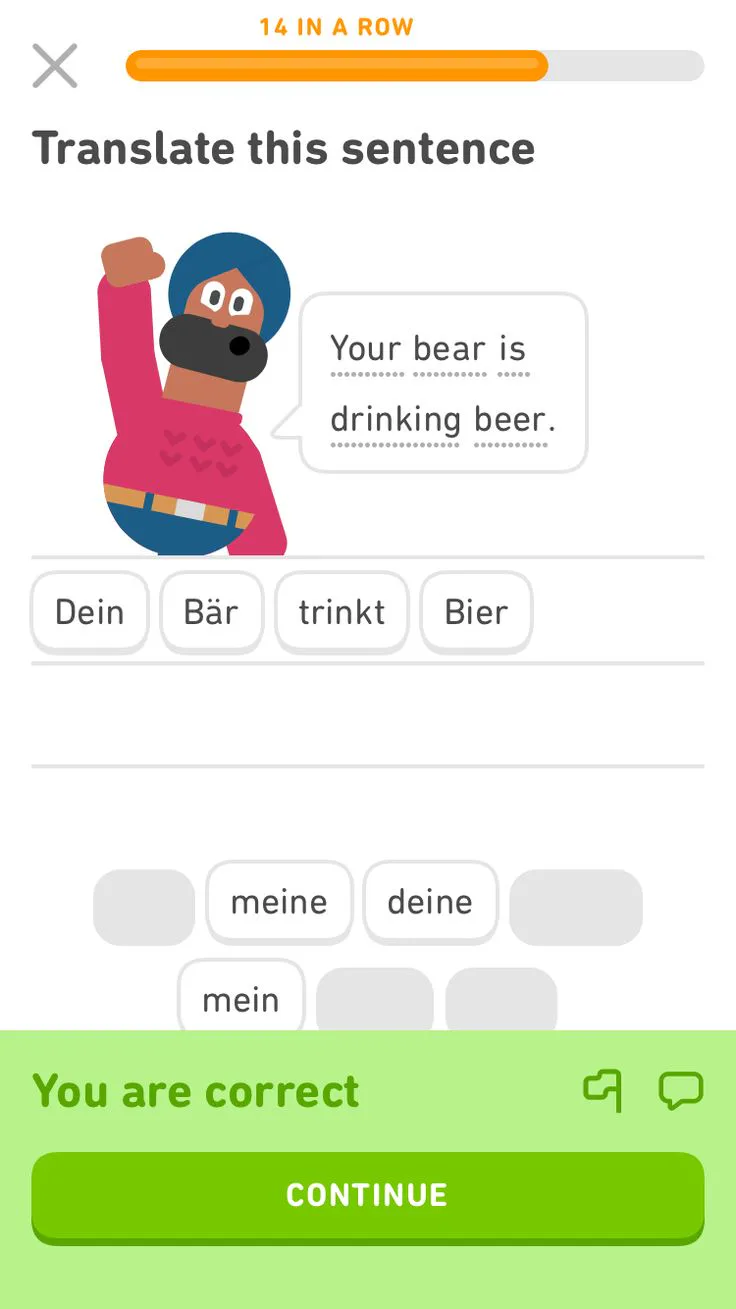Reveal the translation hint for 'drinking'

click(395, 419)
